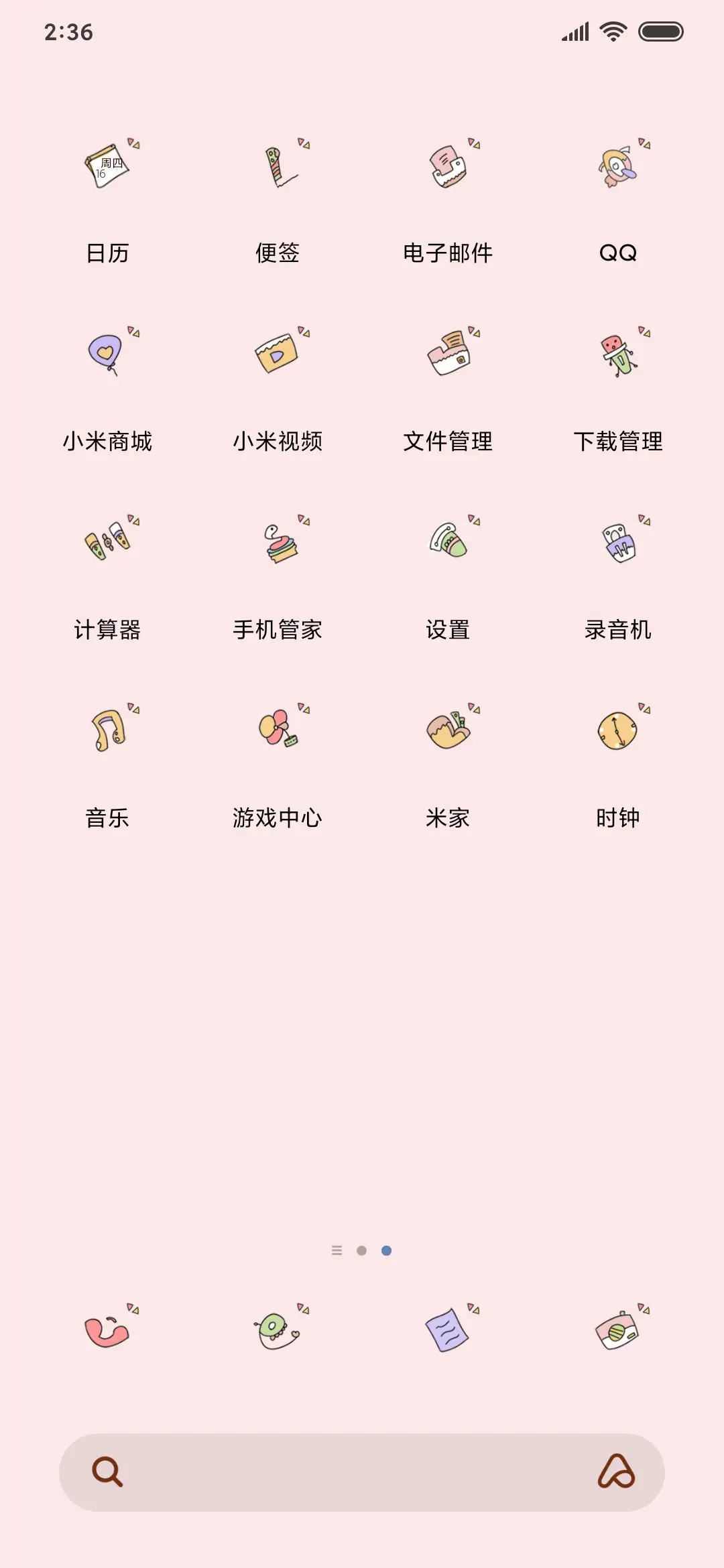Image resolution: width=724 pixels, height=1568 pixels.
Task: Open 下载管理 download manager
Action: click(617, 355)
